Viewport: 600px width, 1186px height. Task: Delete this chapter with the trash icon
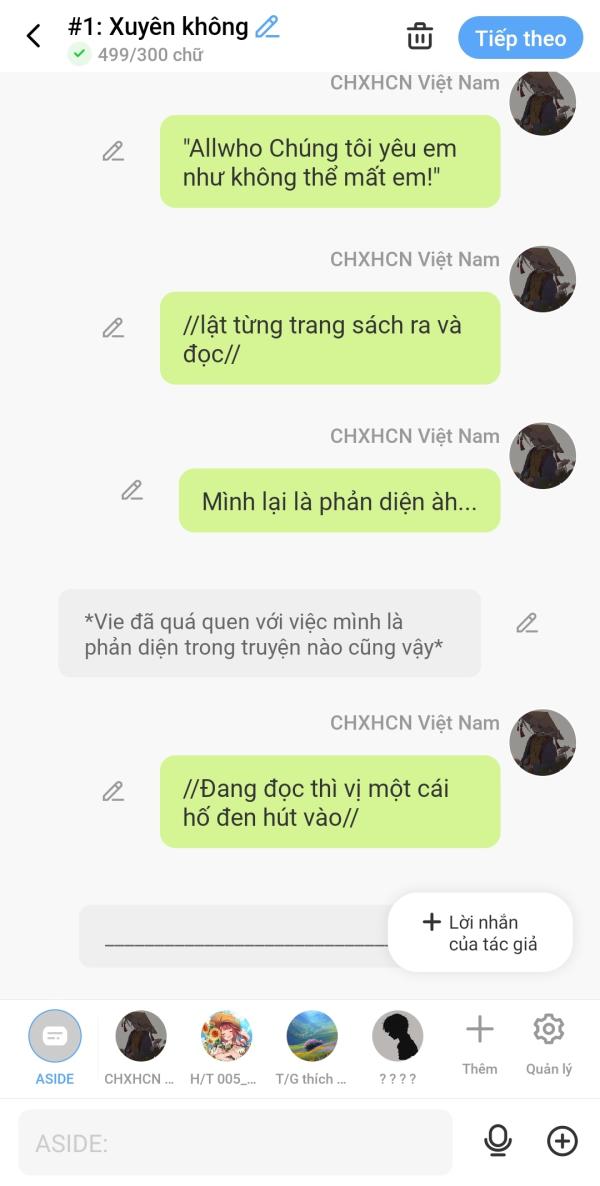pos(420,37)
